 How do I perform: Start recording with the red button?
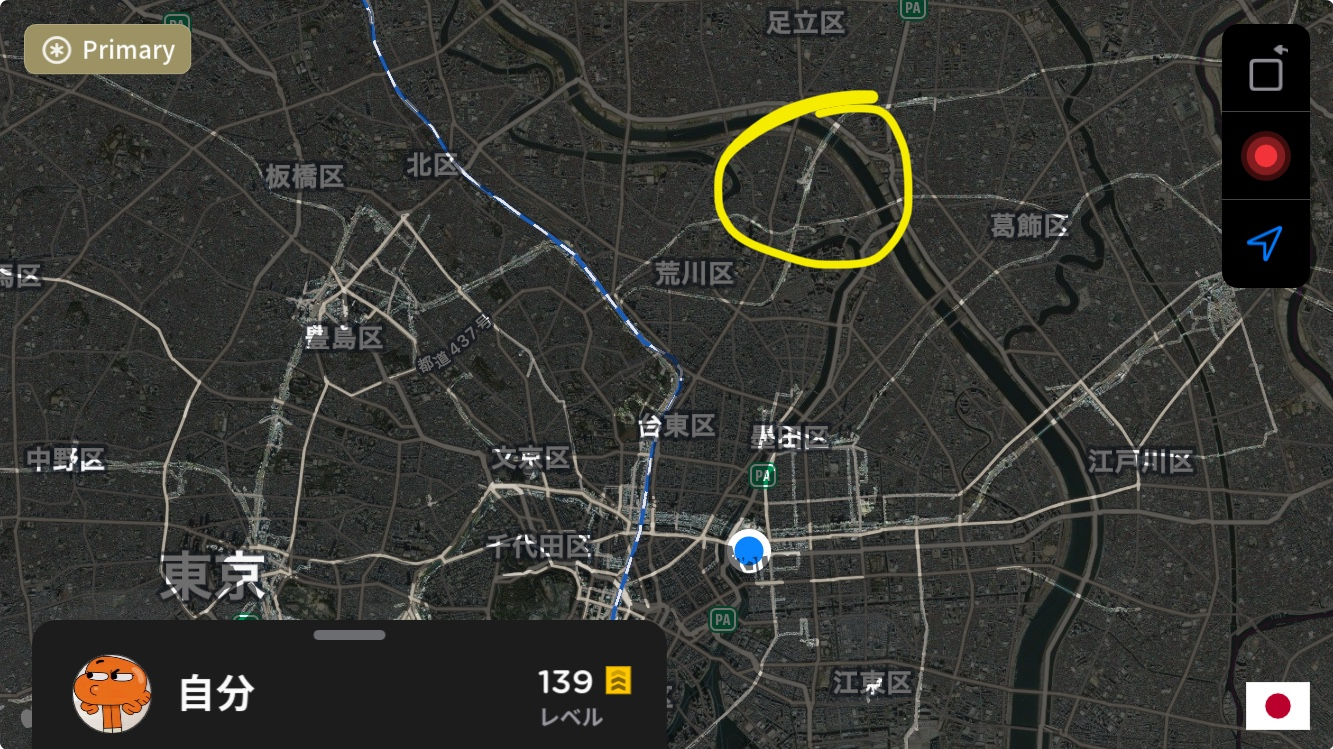pyautogui.click(x=1266, y=156)
